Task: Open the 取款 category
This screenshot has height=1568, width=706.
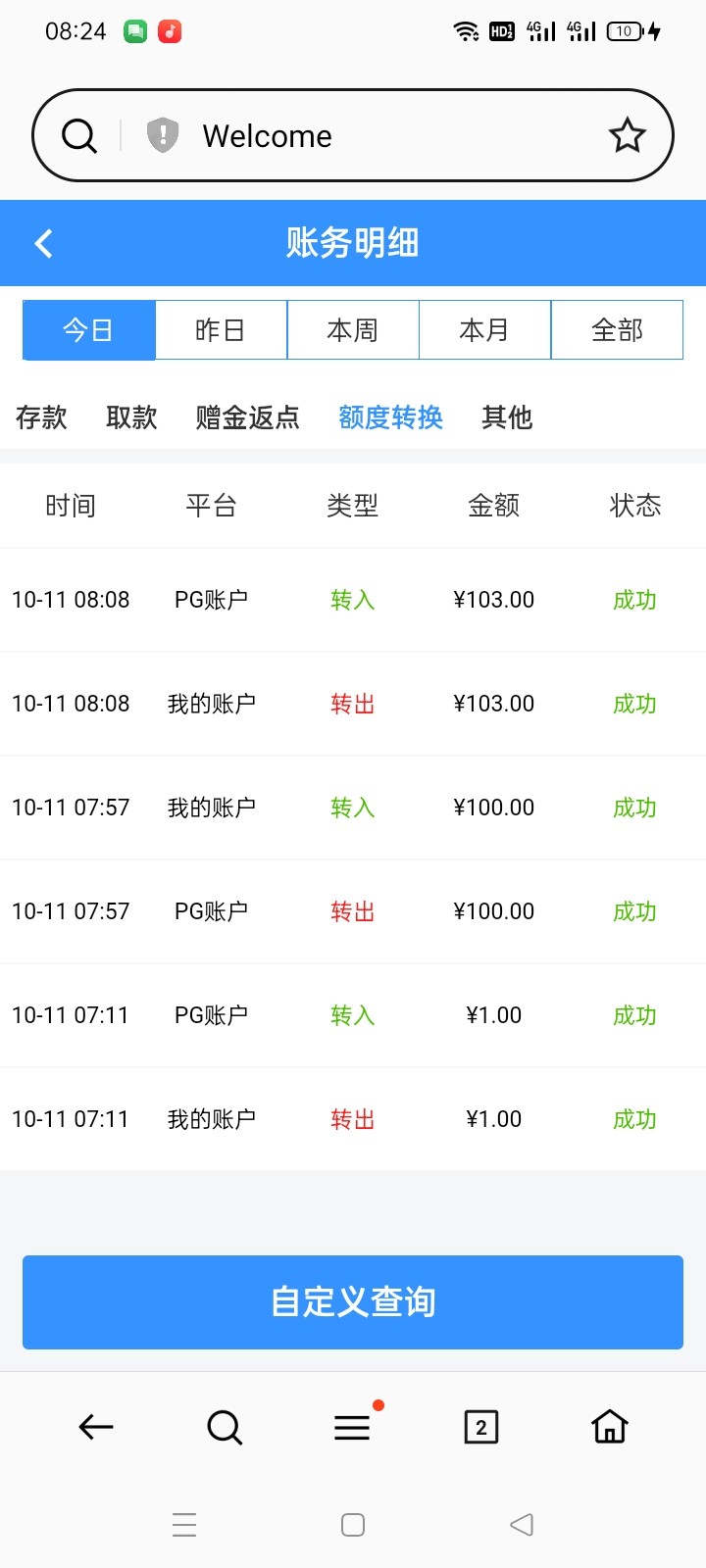Action: pos(131,417)
